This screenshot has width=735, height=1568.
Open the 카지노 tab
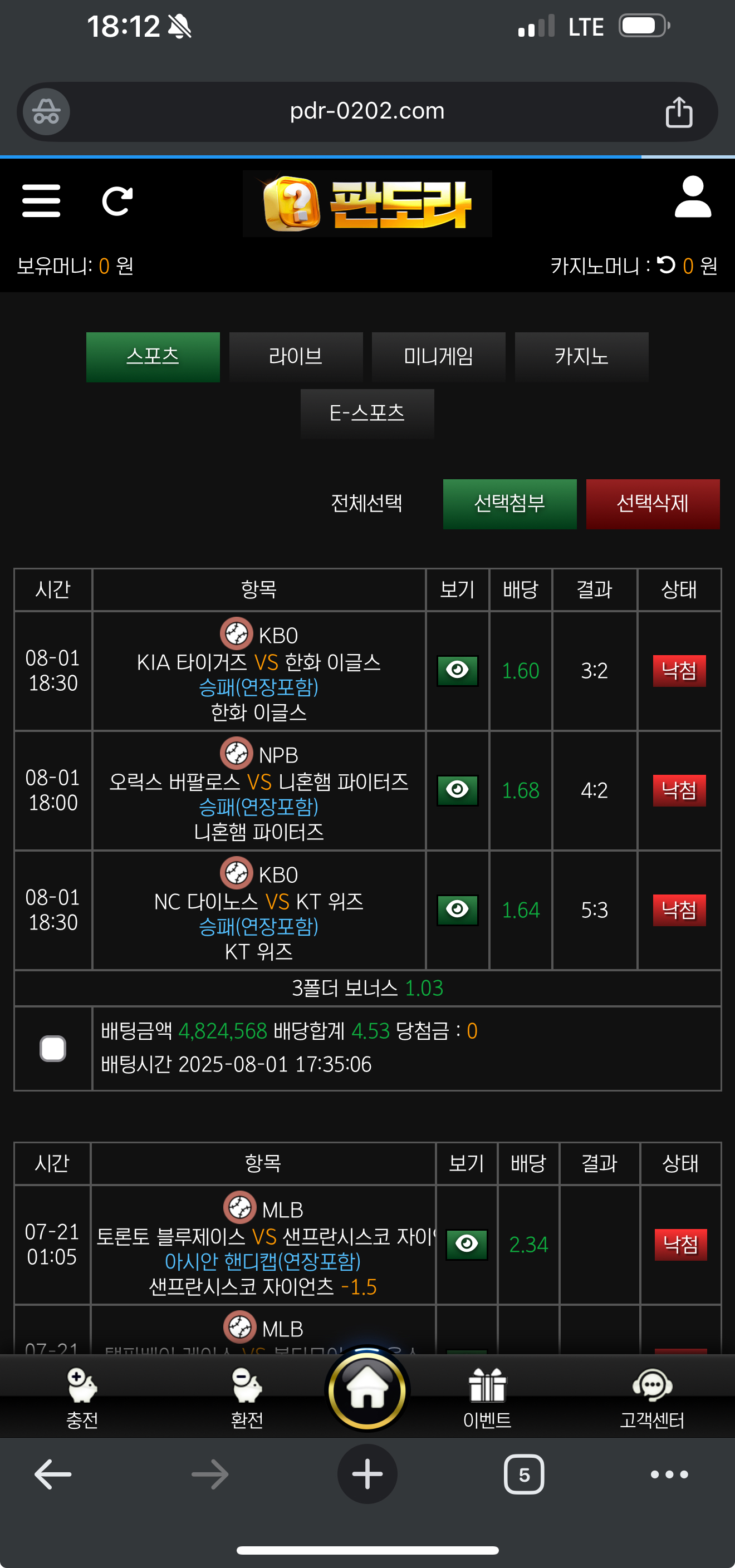pyautogui.click(x=581, y=357)
